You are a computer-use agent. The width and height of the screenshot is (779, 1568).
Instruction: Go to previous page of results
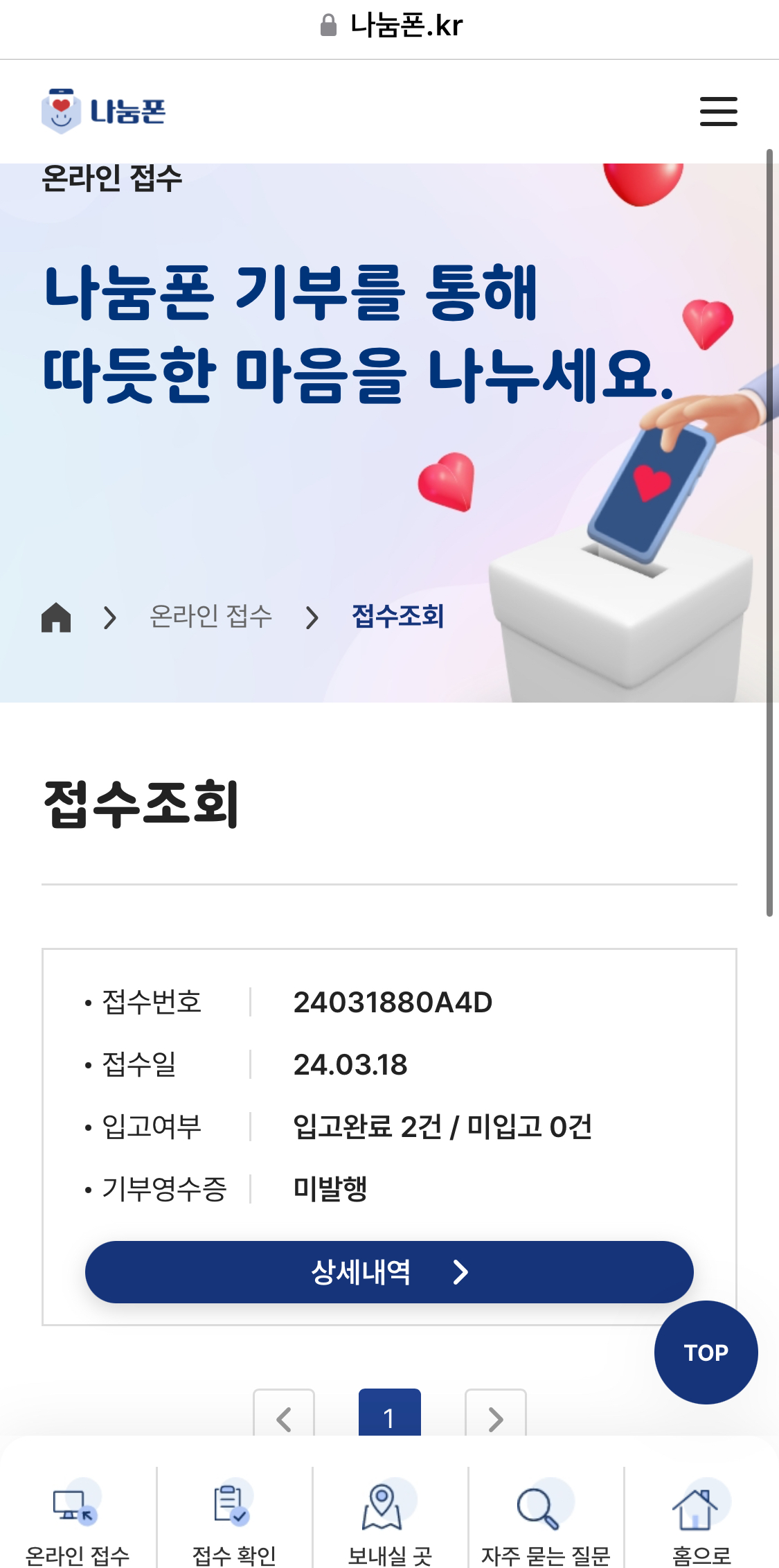click(x=284, y=1415)
